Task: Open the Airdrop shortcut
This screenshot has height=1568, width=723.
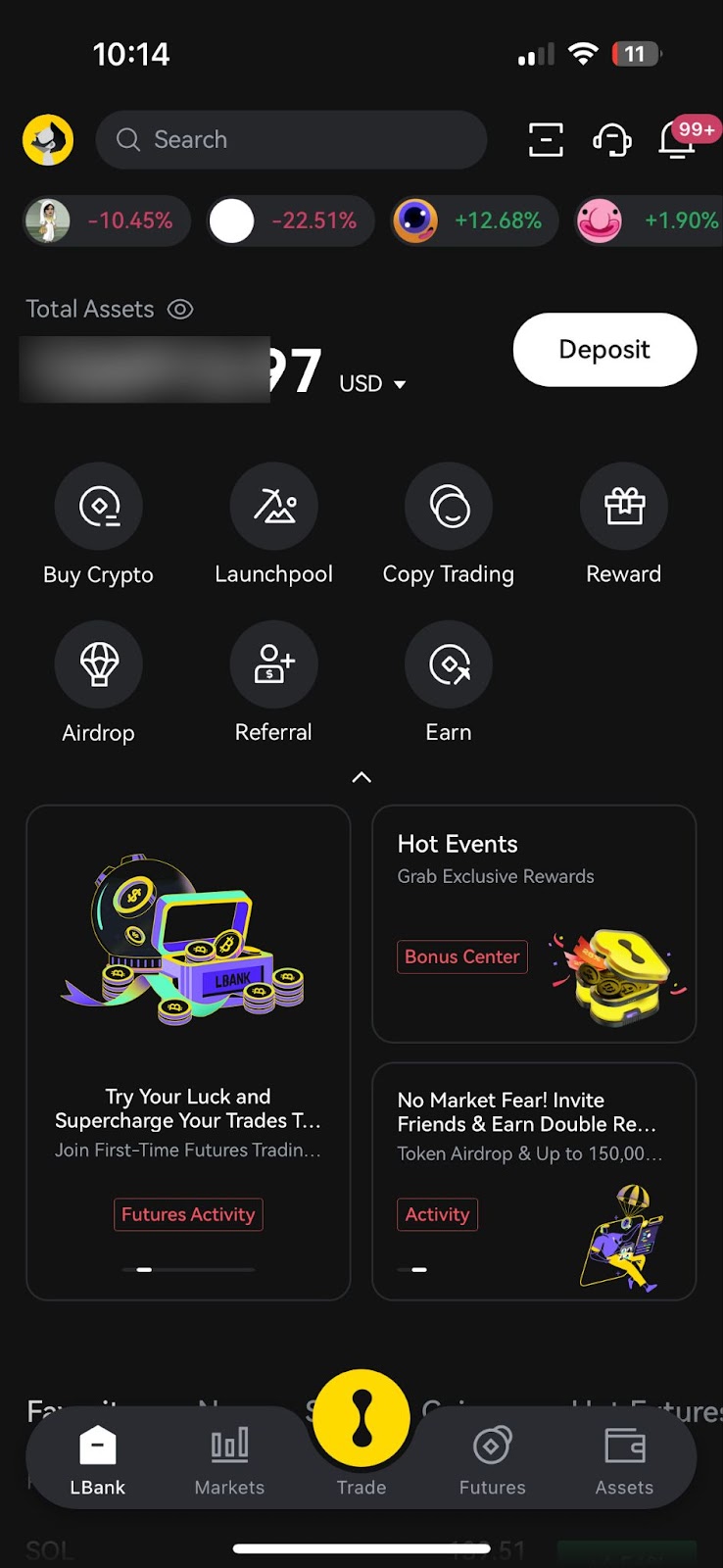Action: (x=99, y=664)
